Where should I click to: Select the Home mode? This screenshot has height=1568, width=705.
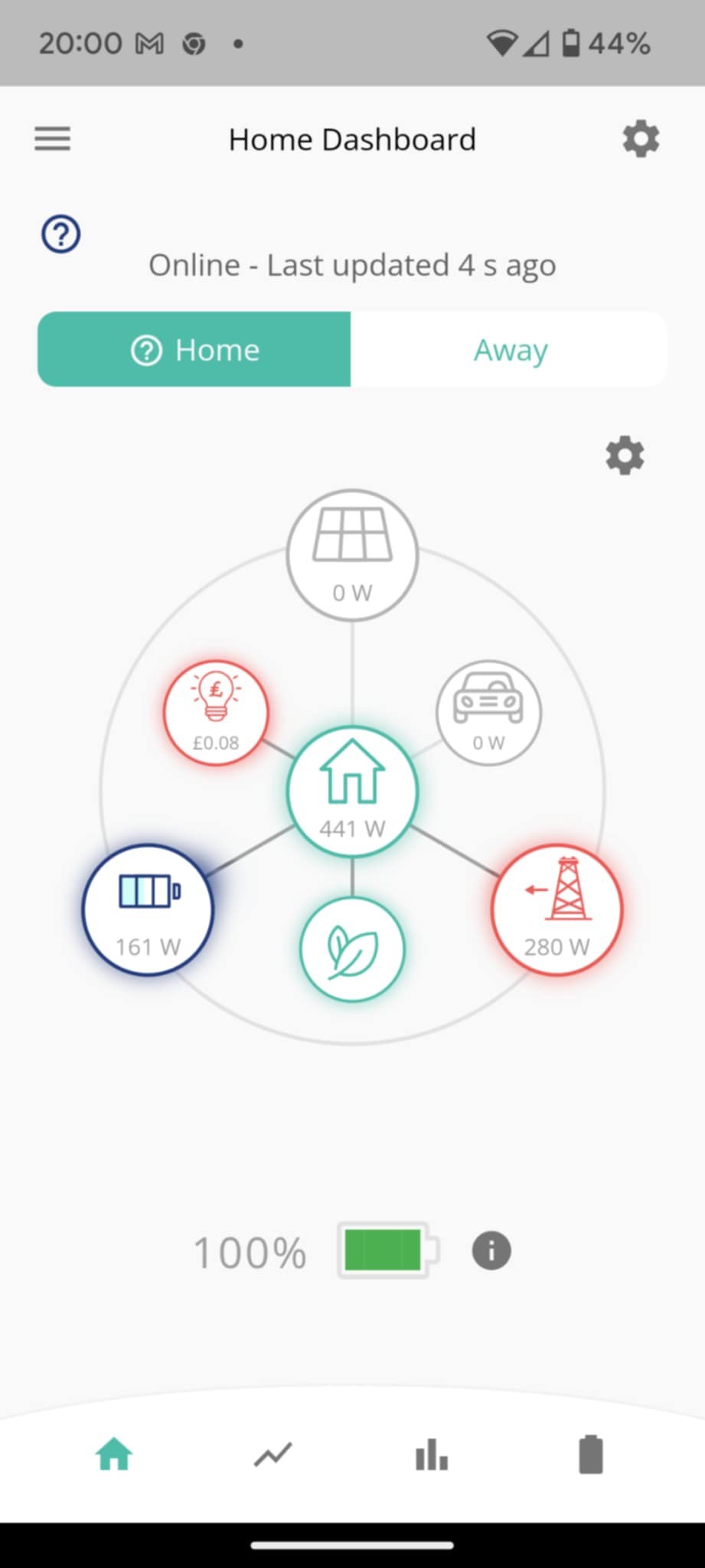(x=194, y=349)
